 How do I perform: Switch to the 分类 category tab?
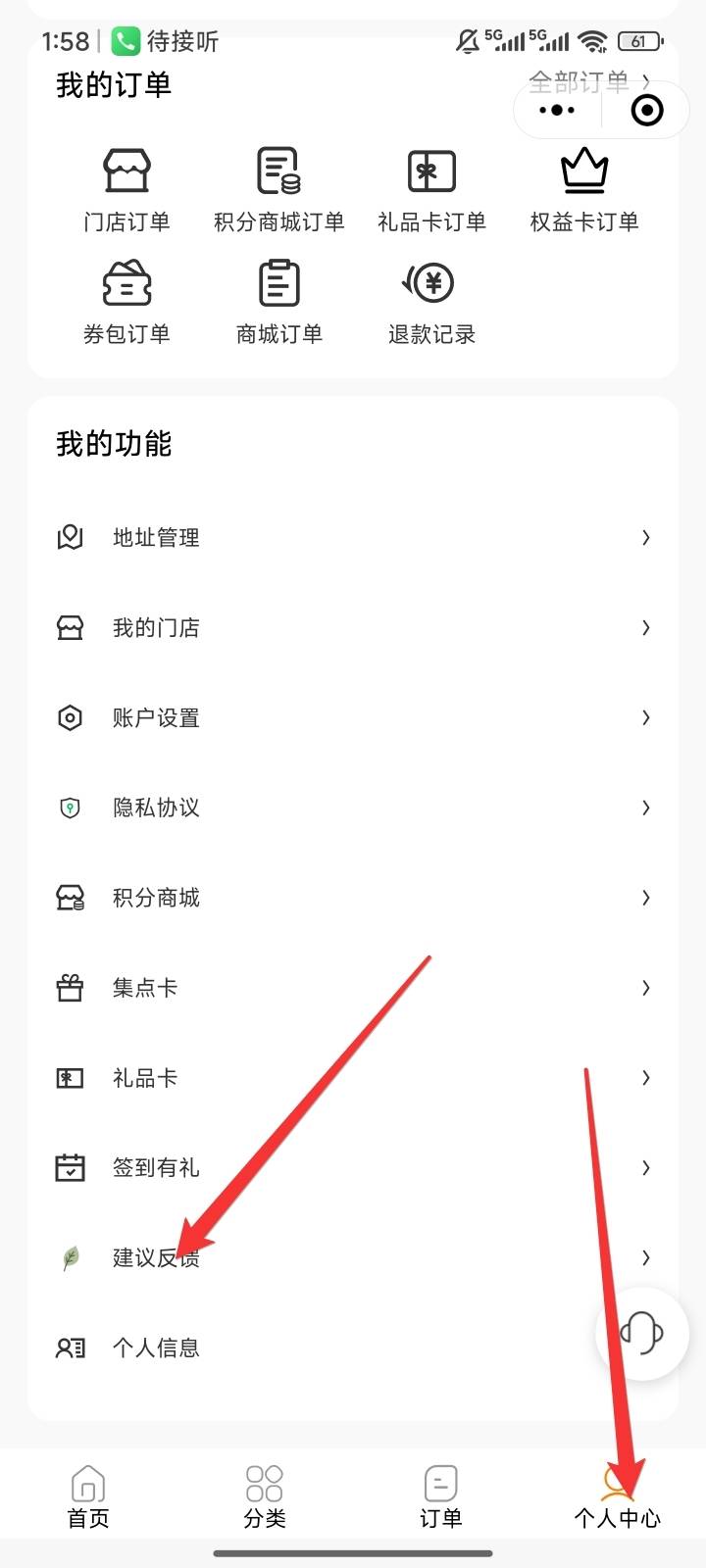[265, 1496]
